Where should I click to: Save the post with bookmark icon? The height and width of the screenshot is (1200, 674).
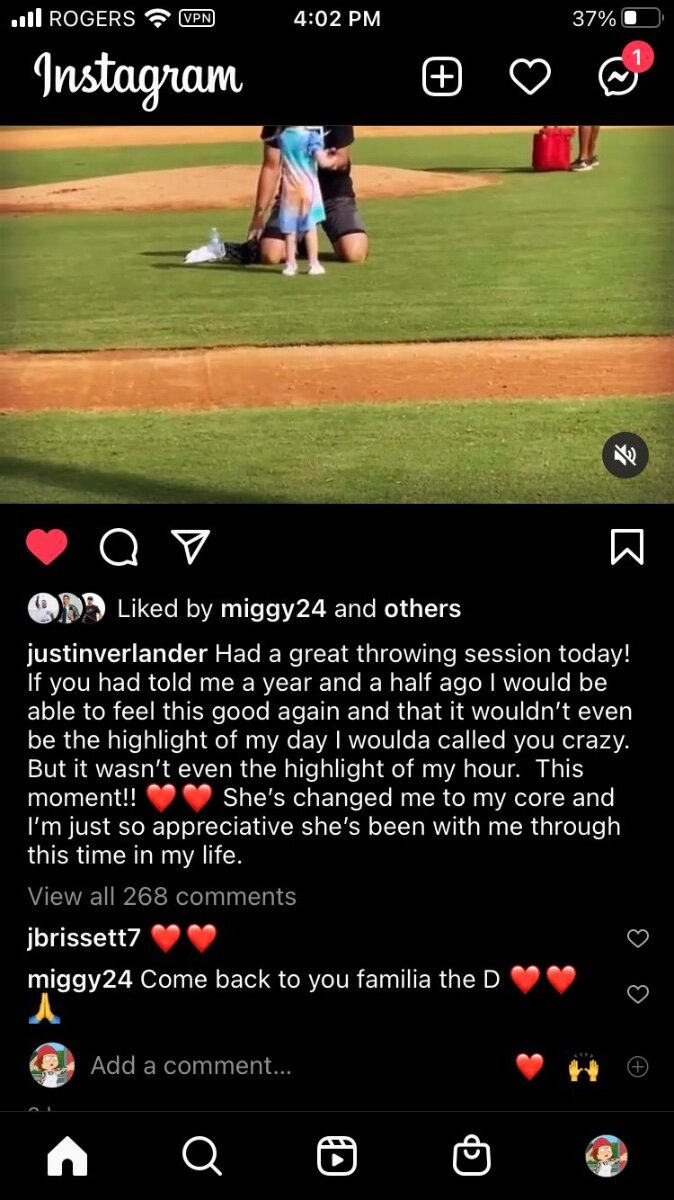click(627, 546)
